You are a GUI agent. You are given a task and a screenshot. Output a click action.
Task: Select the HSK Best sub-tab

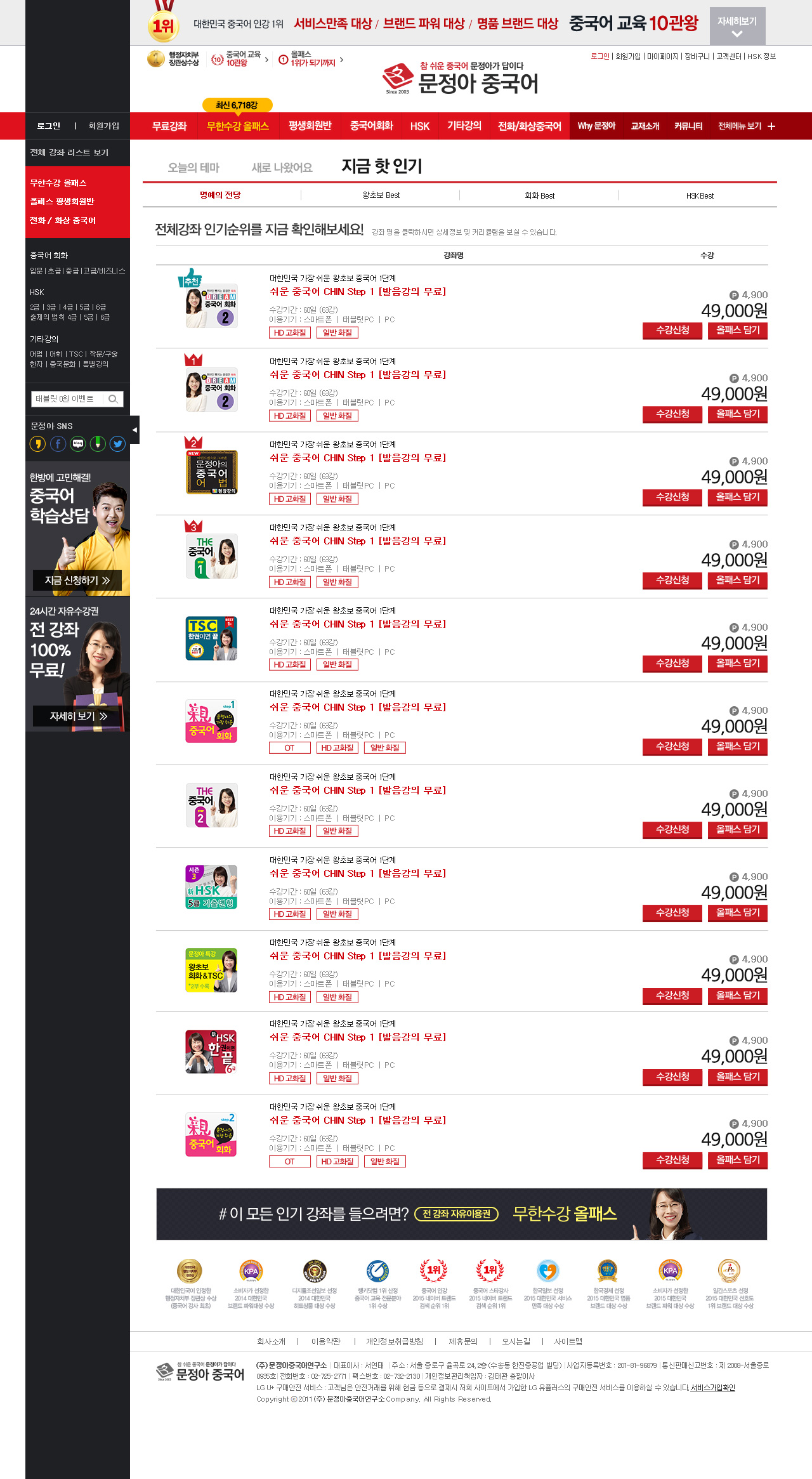(700, 195)
